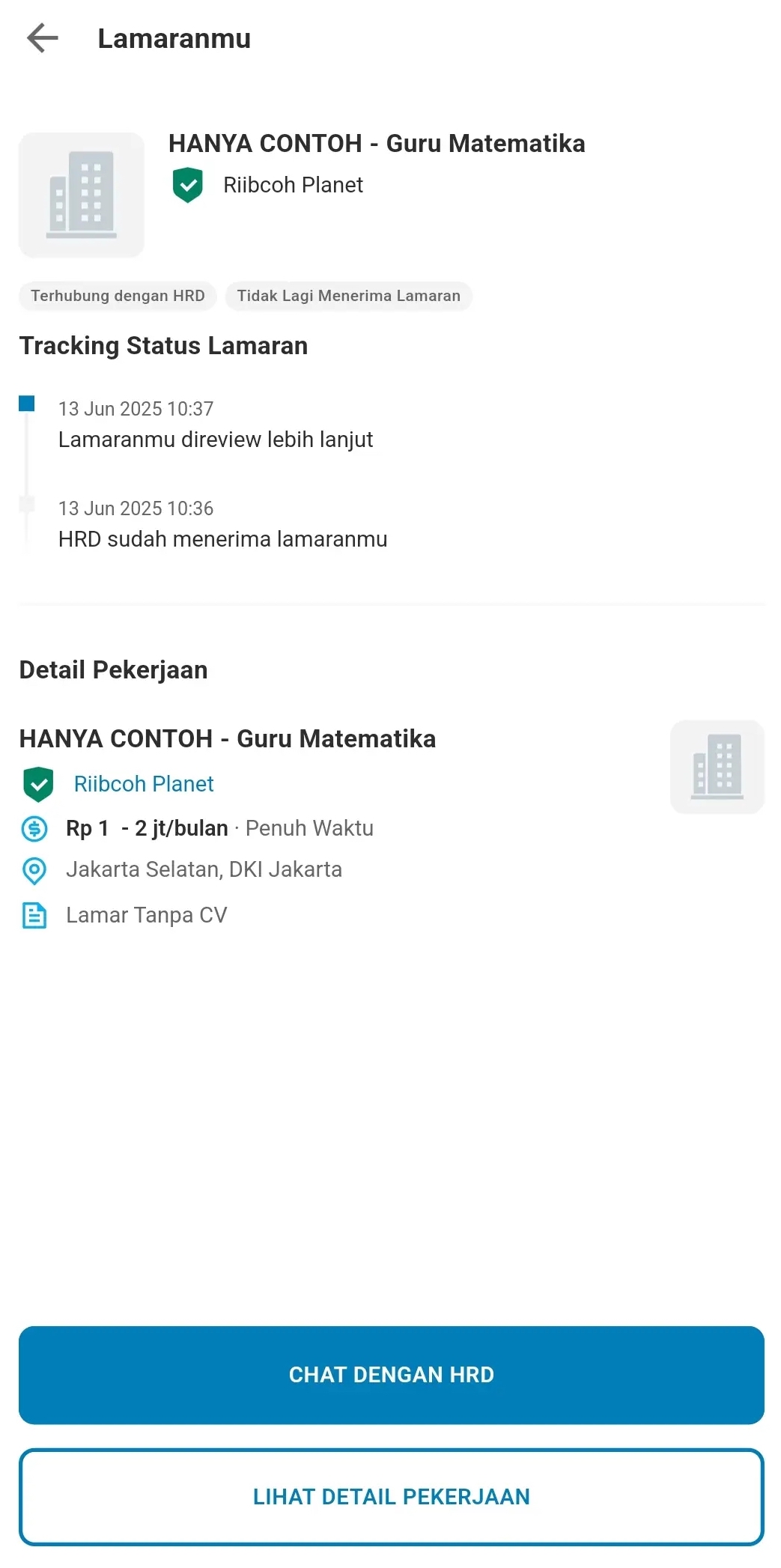Click the location pin icon for Jakarta Selatan
The height and width of the screenshot is (1568, 781).
coord(34,870)
